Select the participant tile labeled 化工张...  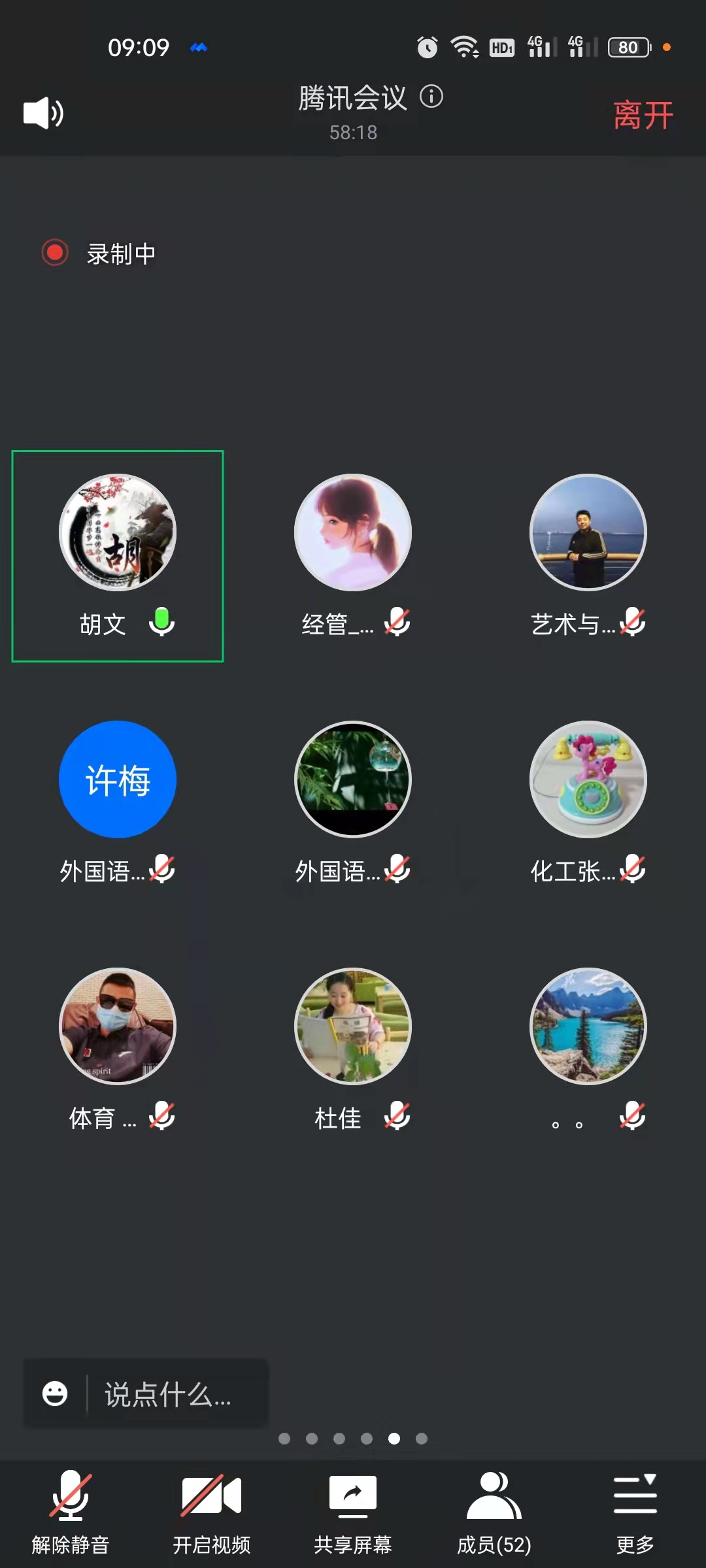click(x=588, y=802)
